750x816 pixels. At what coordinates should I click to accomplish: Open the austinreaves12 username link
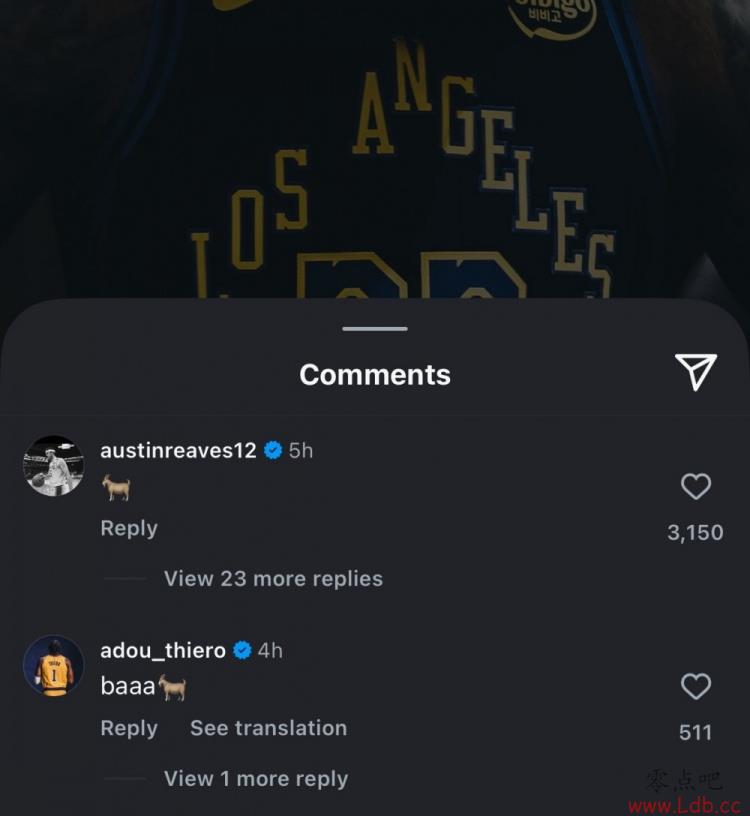(179, 451)
